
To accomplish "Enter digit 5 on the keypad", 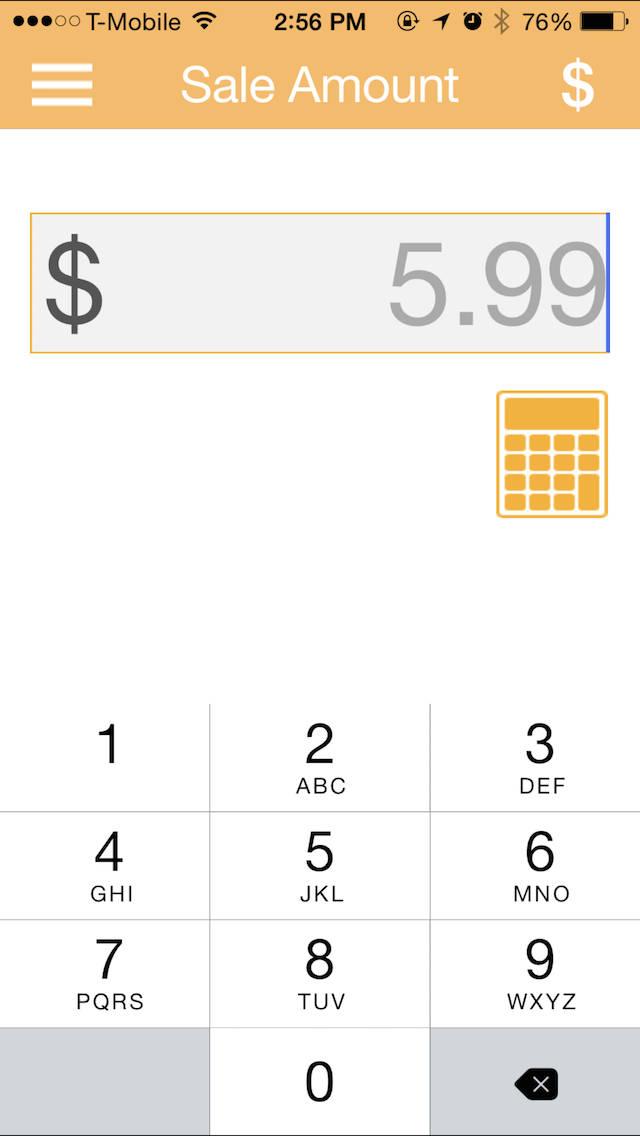I will pyautogui.click(x=320, y=866).
